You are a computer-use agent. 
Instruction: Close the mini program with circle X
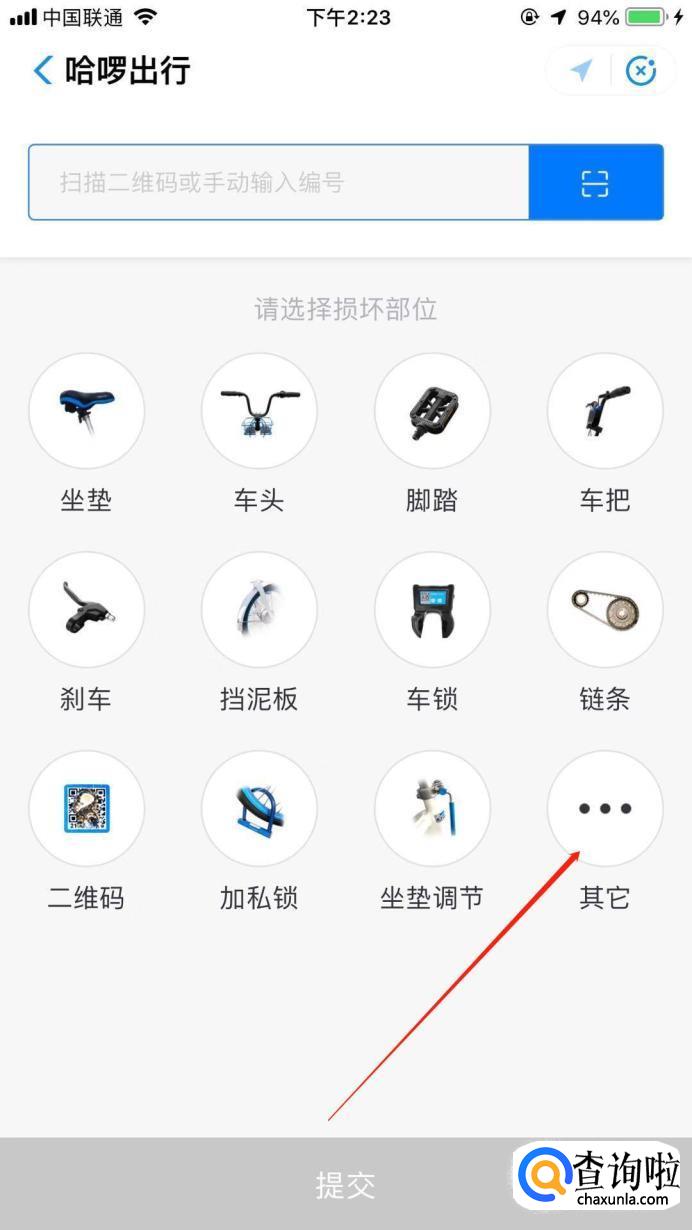(641, 71)
